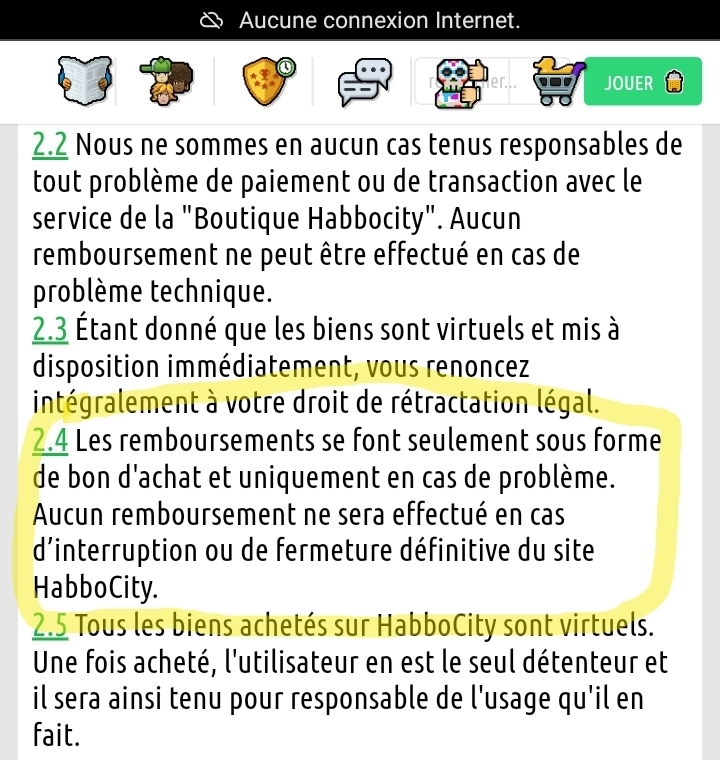720x760 pixels.
Task: Follow the 2.5 section link
Action: 50,626
